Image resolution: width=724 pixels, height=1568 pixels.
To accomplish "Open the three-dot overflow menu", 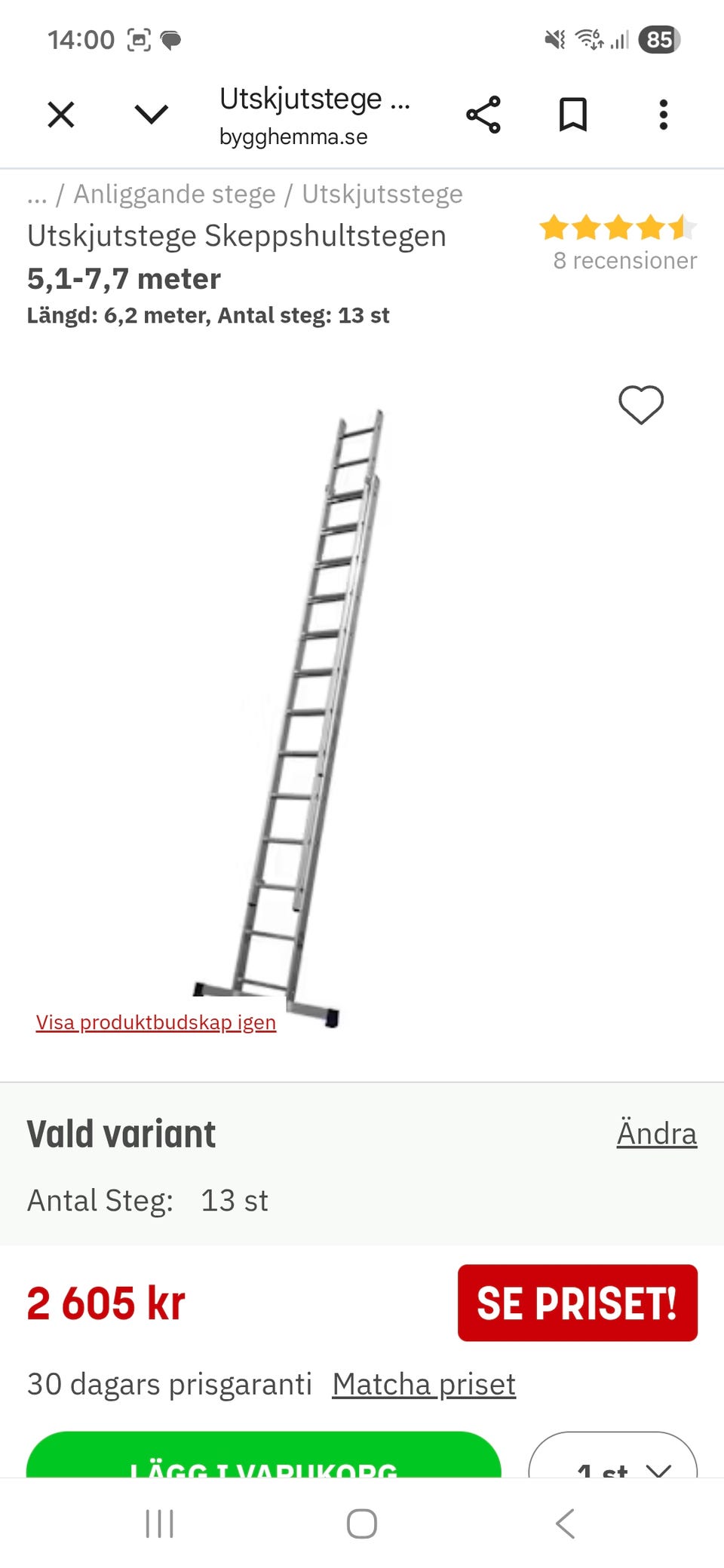I will [x=662, y=114].
